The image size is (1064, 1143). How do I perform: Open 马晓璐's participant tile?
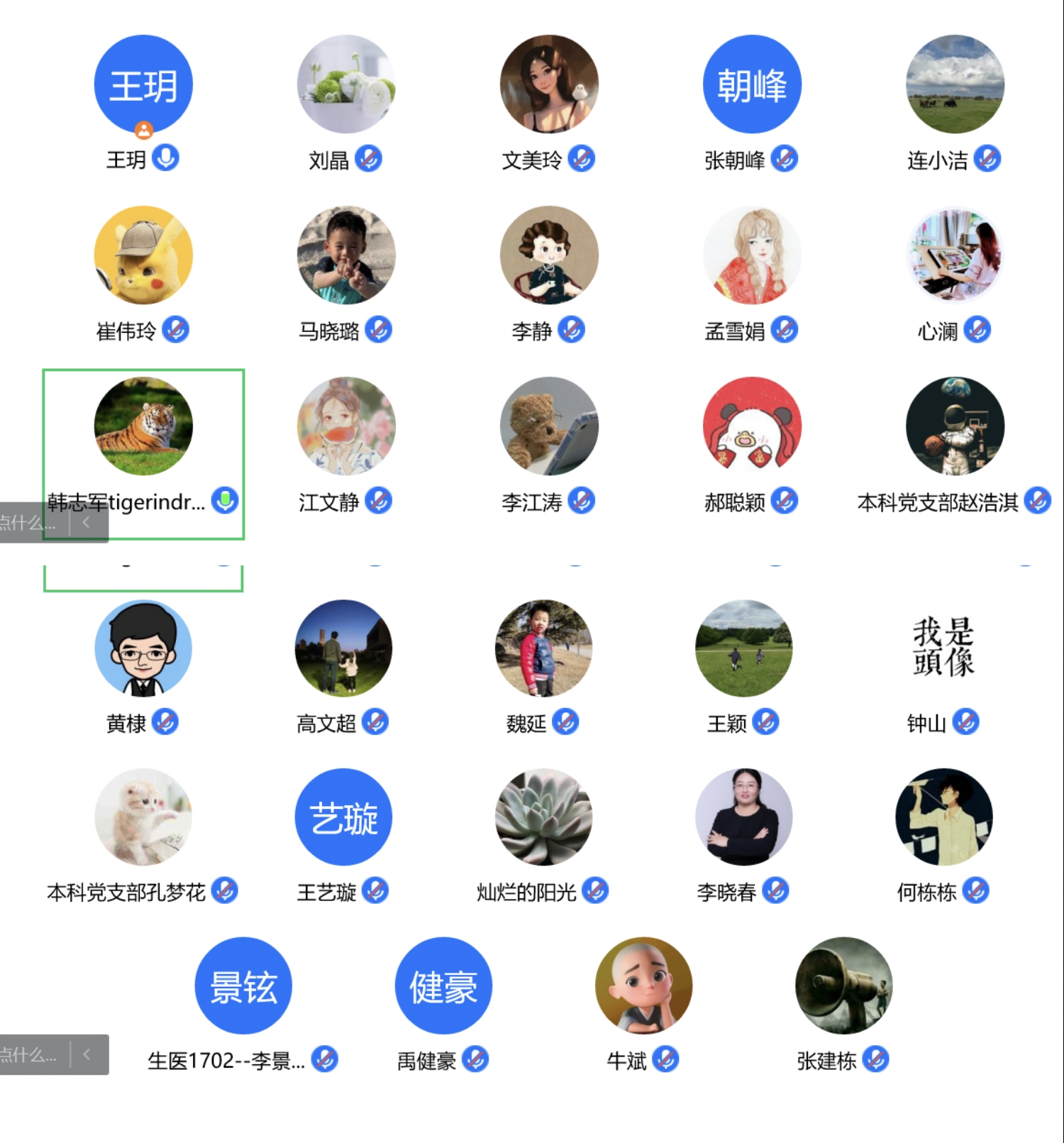click(x=346, y=255)
